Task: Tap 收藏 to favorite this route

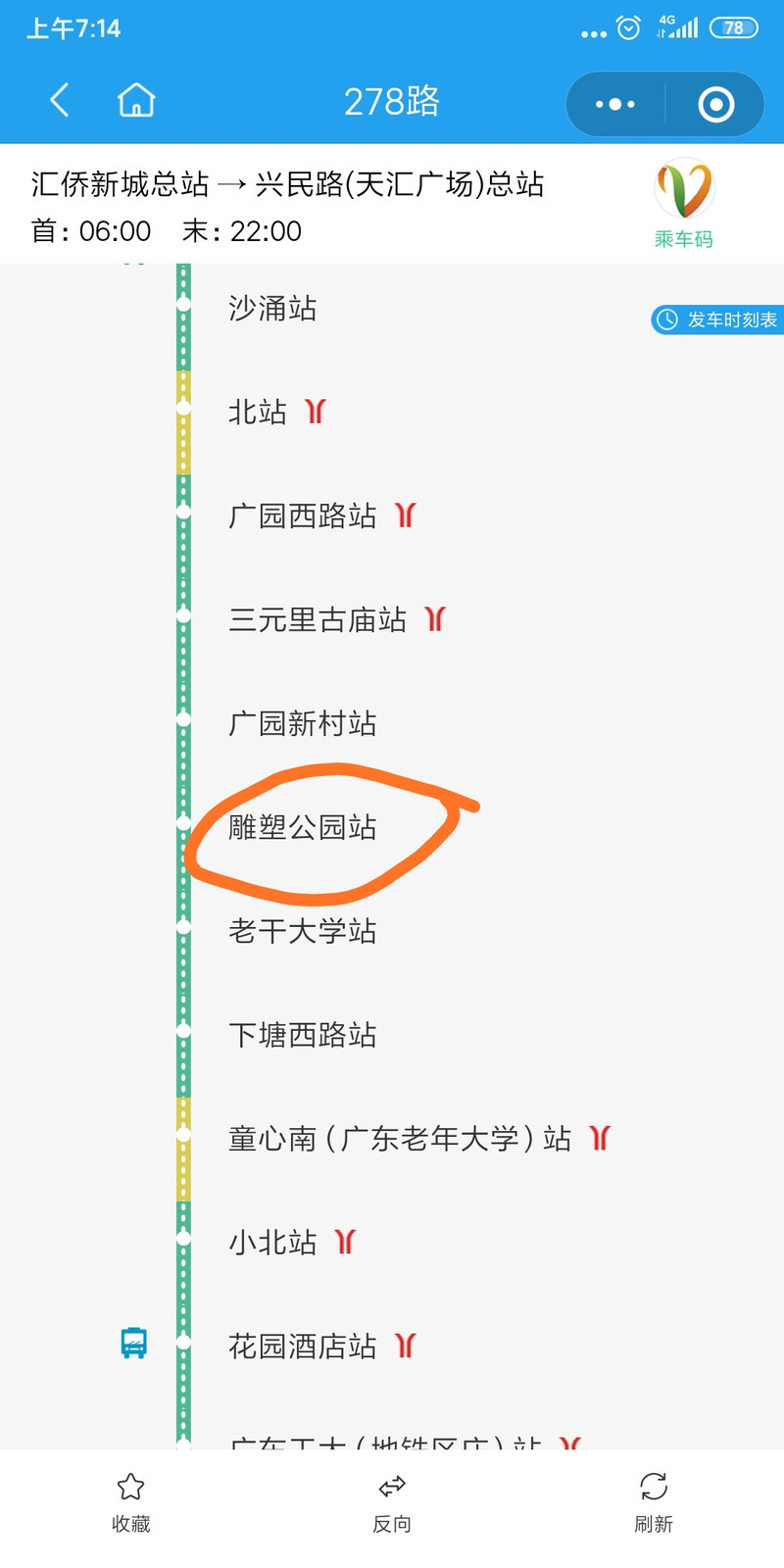Action: (x=130, y=1502)
